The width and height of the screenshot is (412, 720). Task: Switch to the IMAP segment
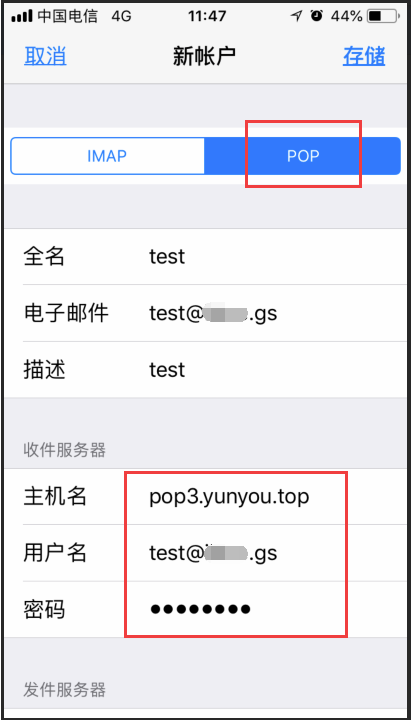(x=107, y=156)
